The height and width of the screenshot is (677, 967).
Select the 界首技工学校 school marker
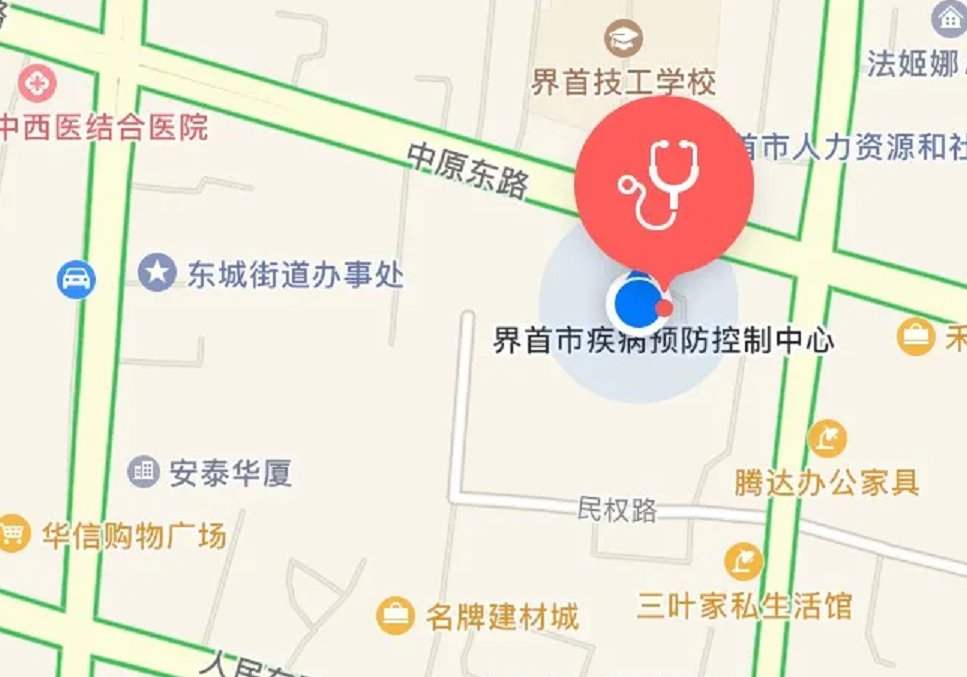click(624, 40)
